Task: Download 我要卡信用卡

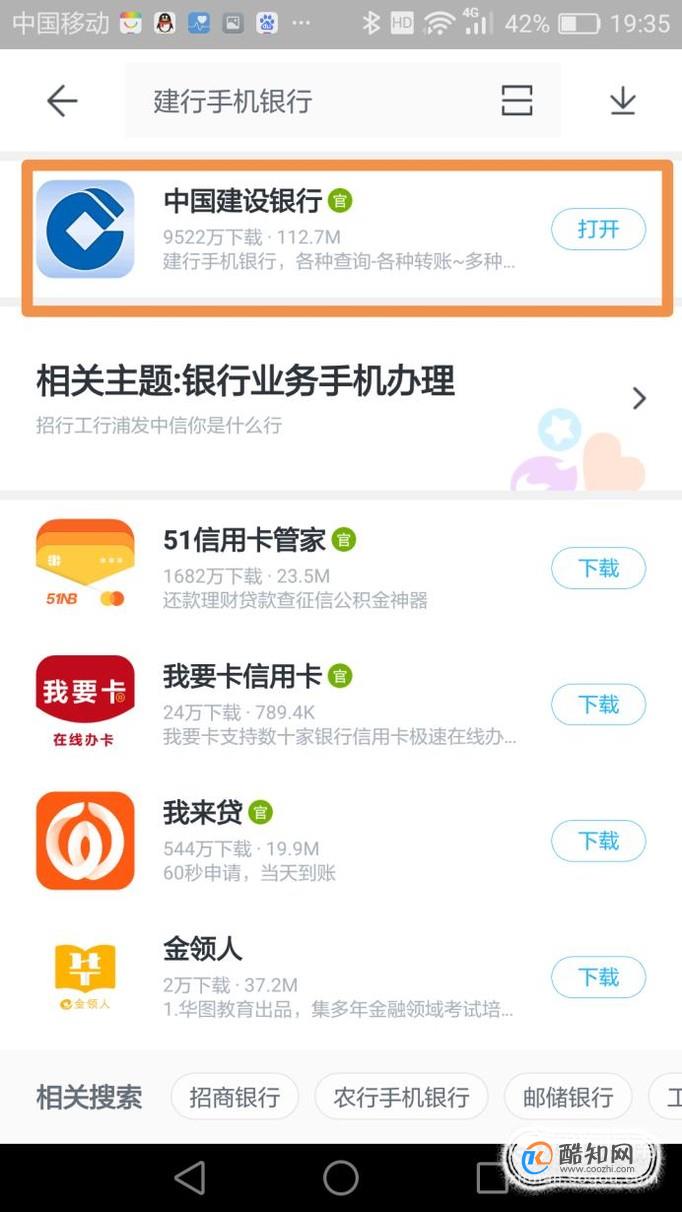Action: pos(598,705)
